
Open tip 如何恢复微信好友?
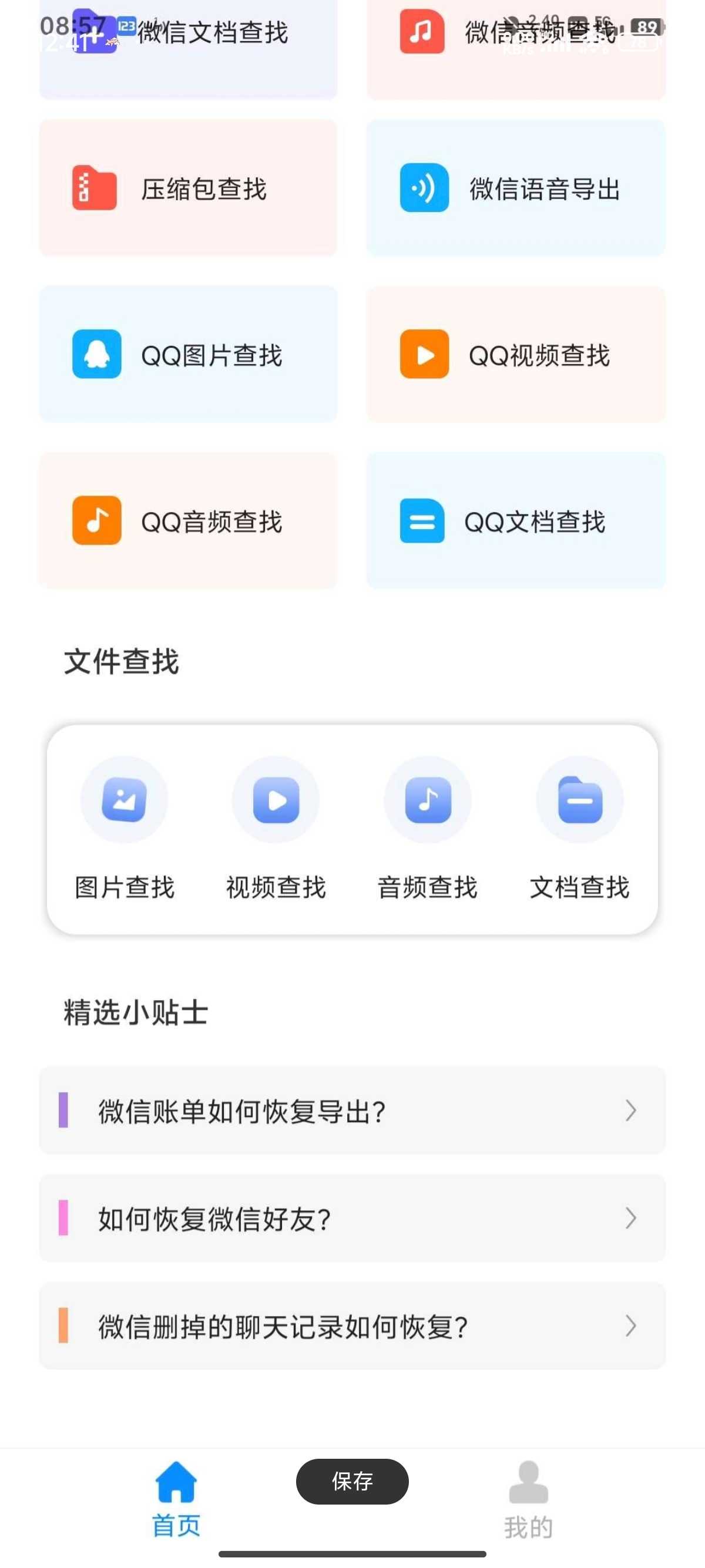point(352,1218)
